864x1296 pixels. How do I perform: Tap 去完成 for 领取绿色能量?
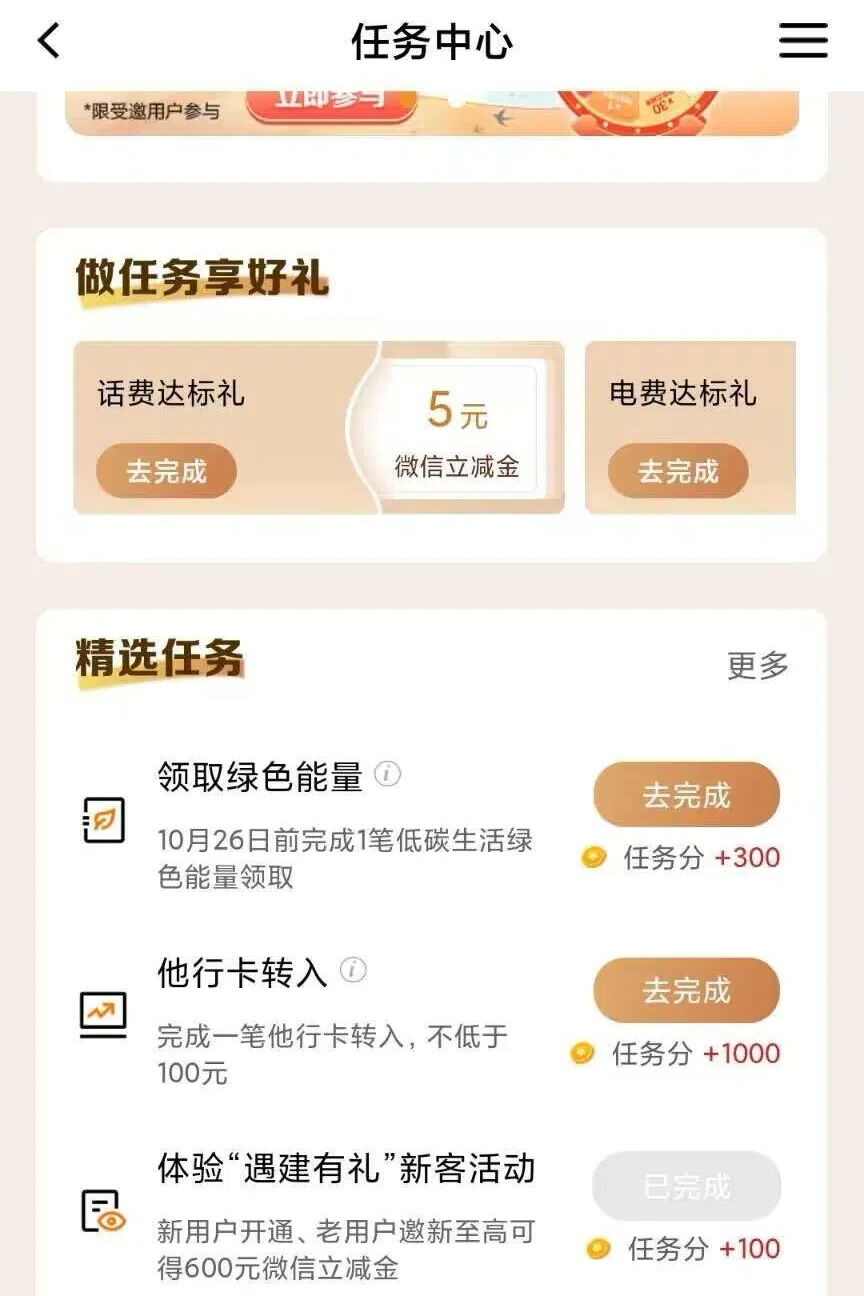pos(686,795)
